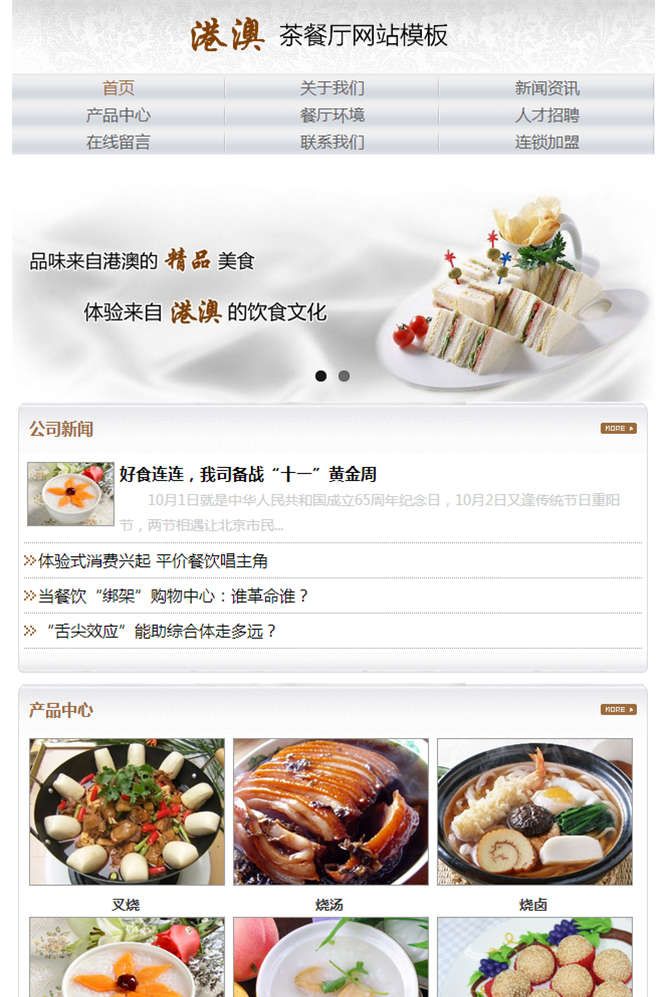666x997 pixels.
Task: Go to 关于我们 page
Action: [x=332, y=88]
